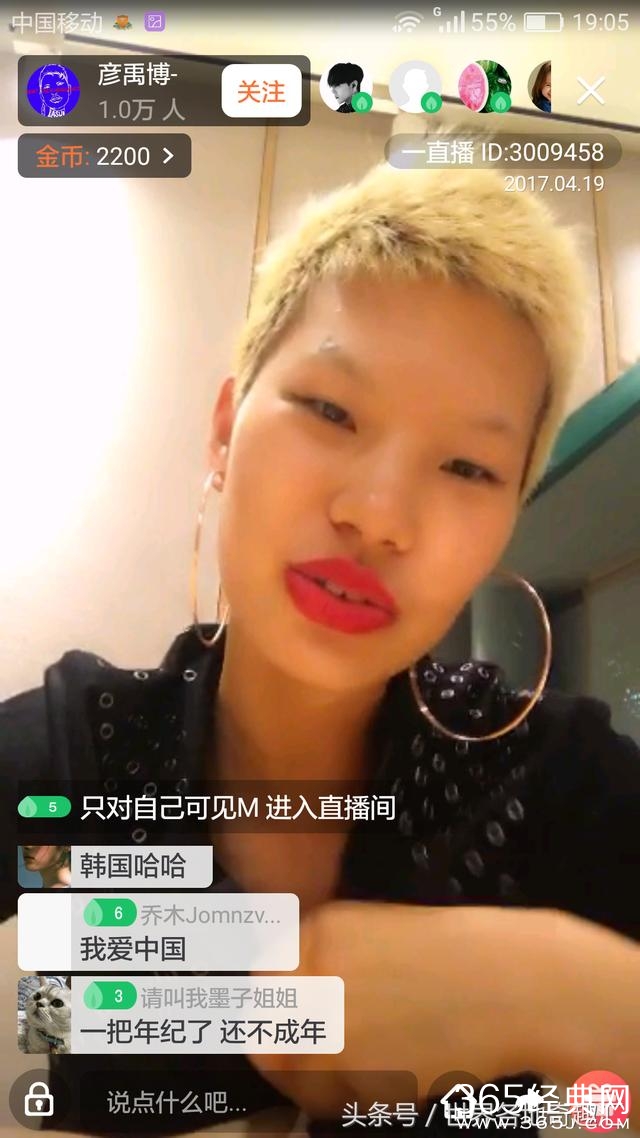Open the grey default viewer avatar
Screen dimensions: 640x1138
414,87
